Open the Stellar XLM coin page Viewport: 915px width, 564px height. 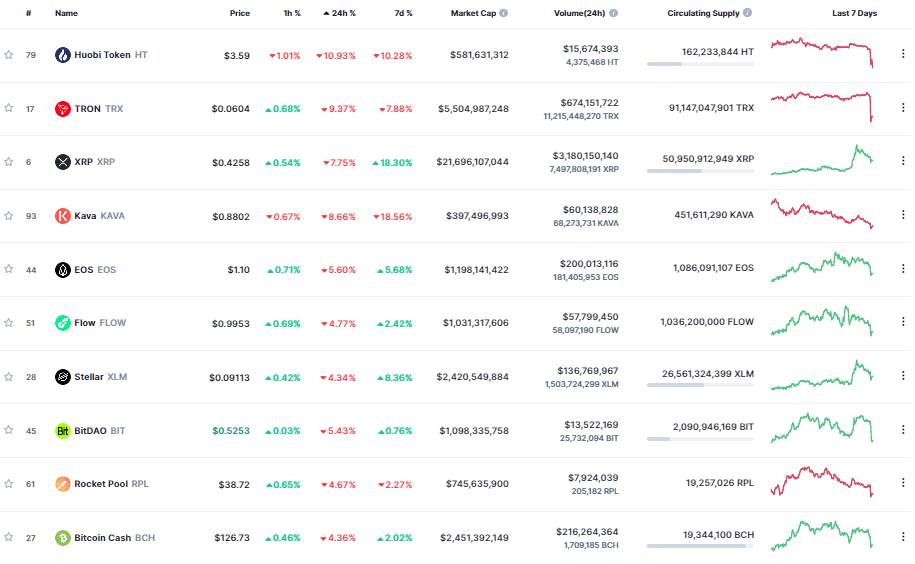[91, 377]
